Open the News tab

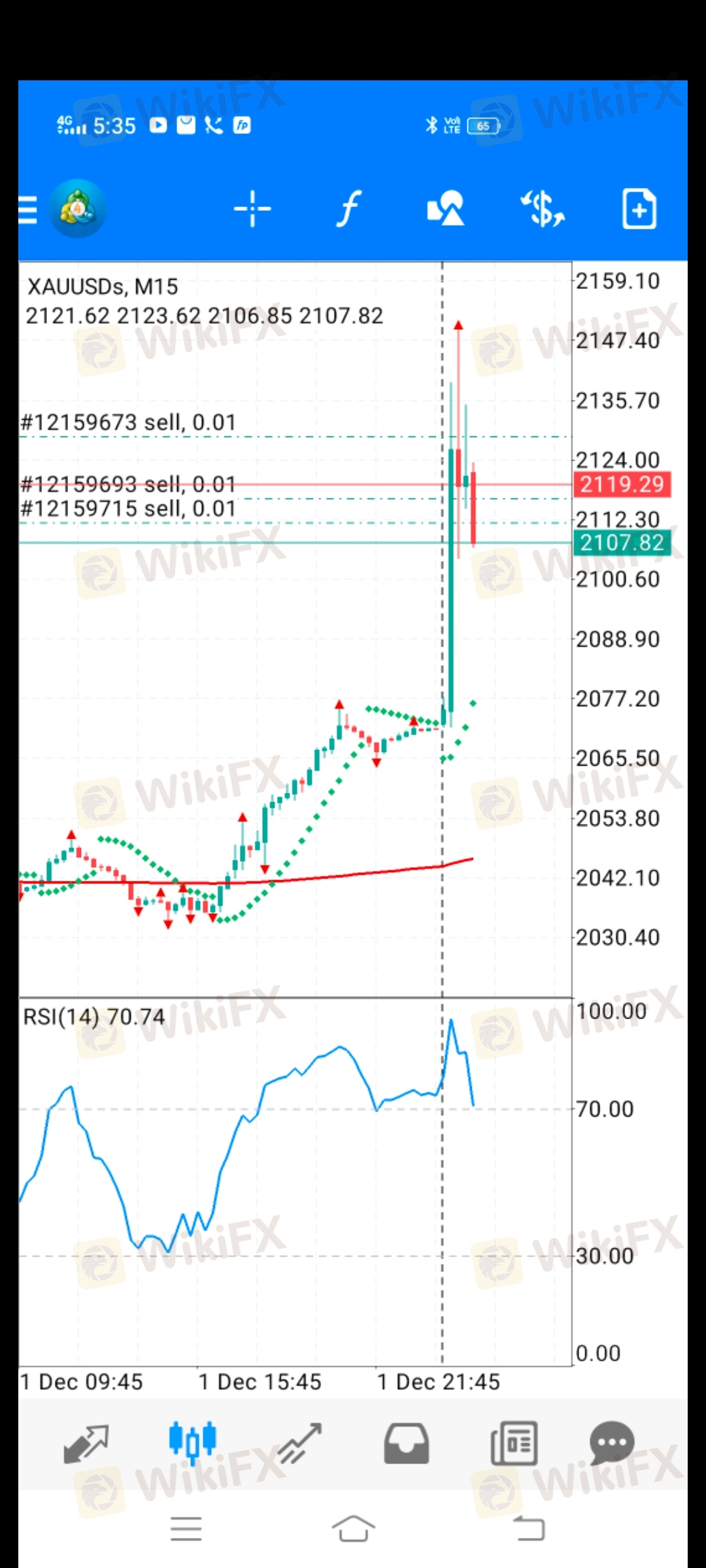tap(514, 1443)
